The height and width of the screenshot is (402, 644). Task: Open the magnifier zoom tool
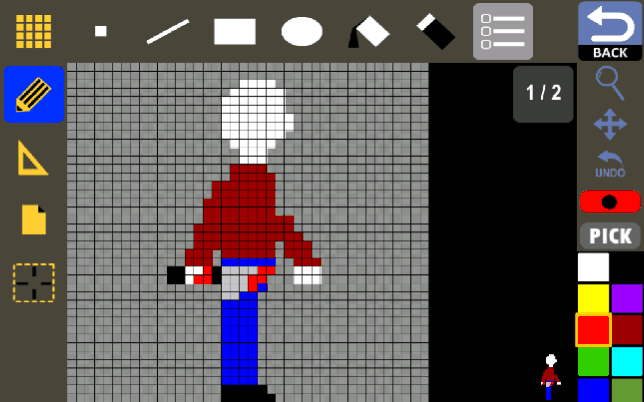[x=609, y=81]
